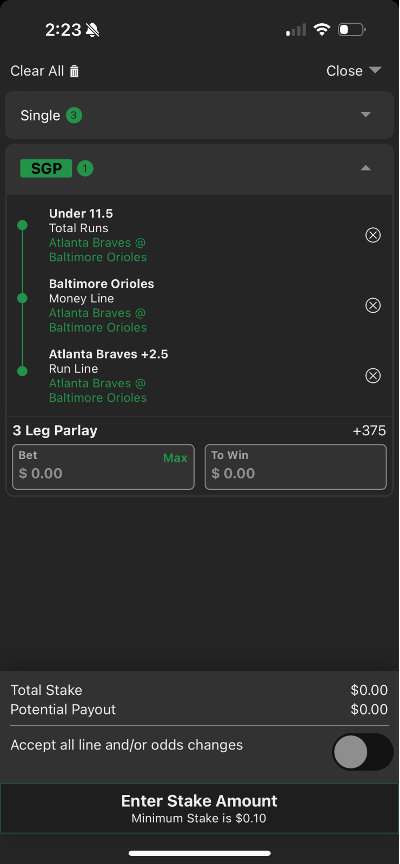Tap the Enter Stake Amount button
Screen dimensions: 400x864
tap(199, 808)
